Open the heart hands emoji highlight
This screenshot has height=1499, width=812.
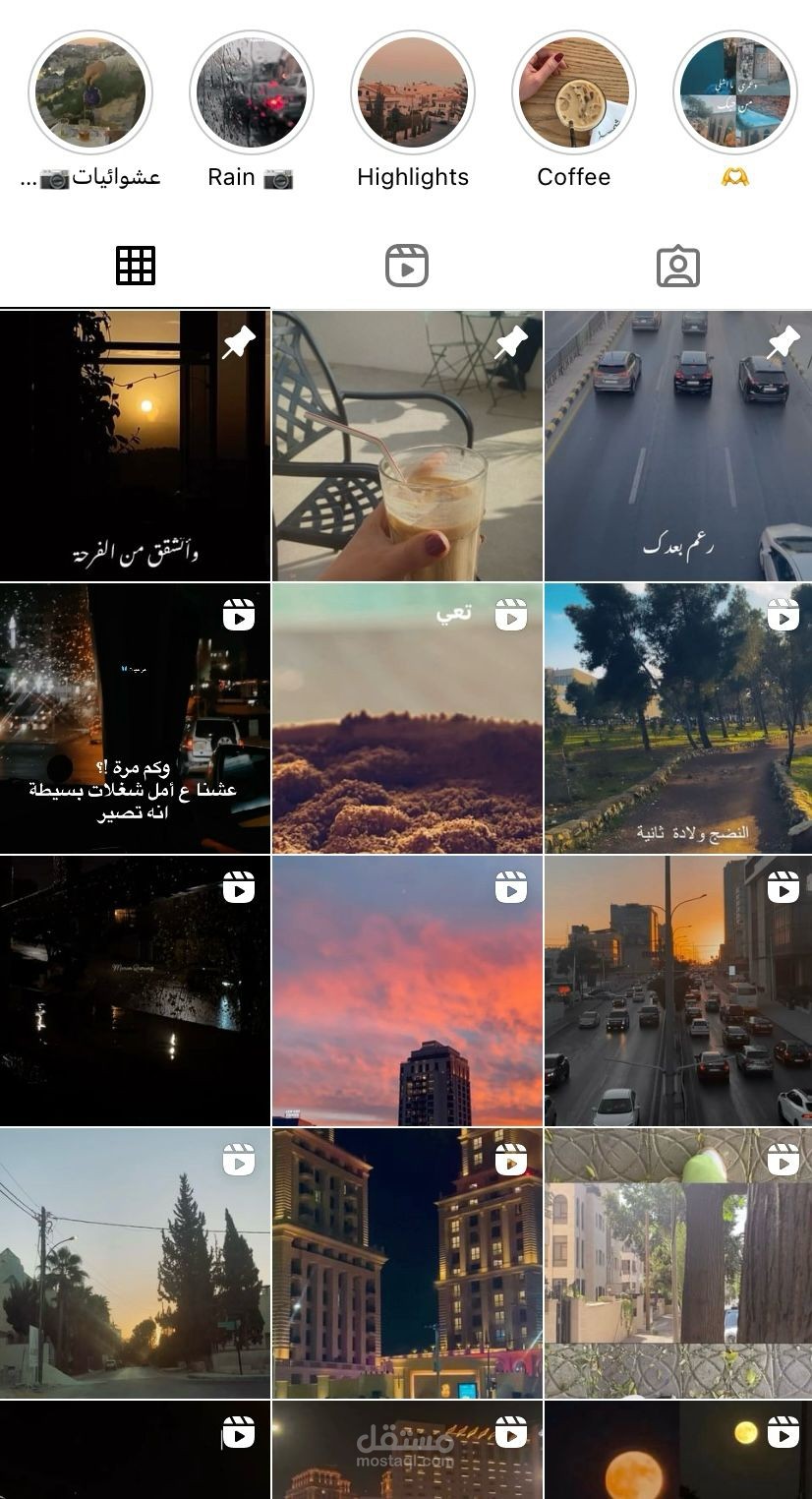(735, 93)
